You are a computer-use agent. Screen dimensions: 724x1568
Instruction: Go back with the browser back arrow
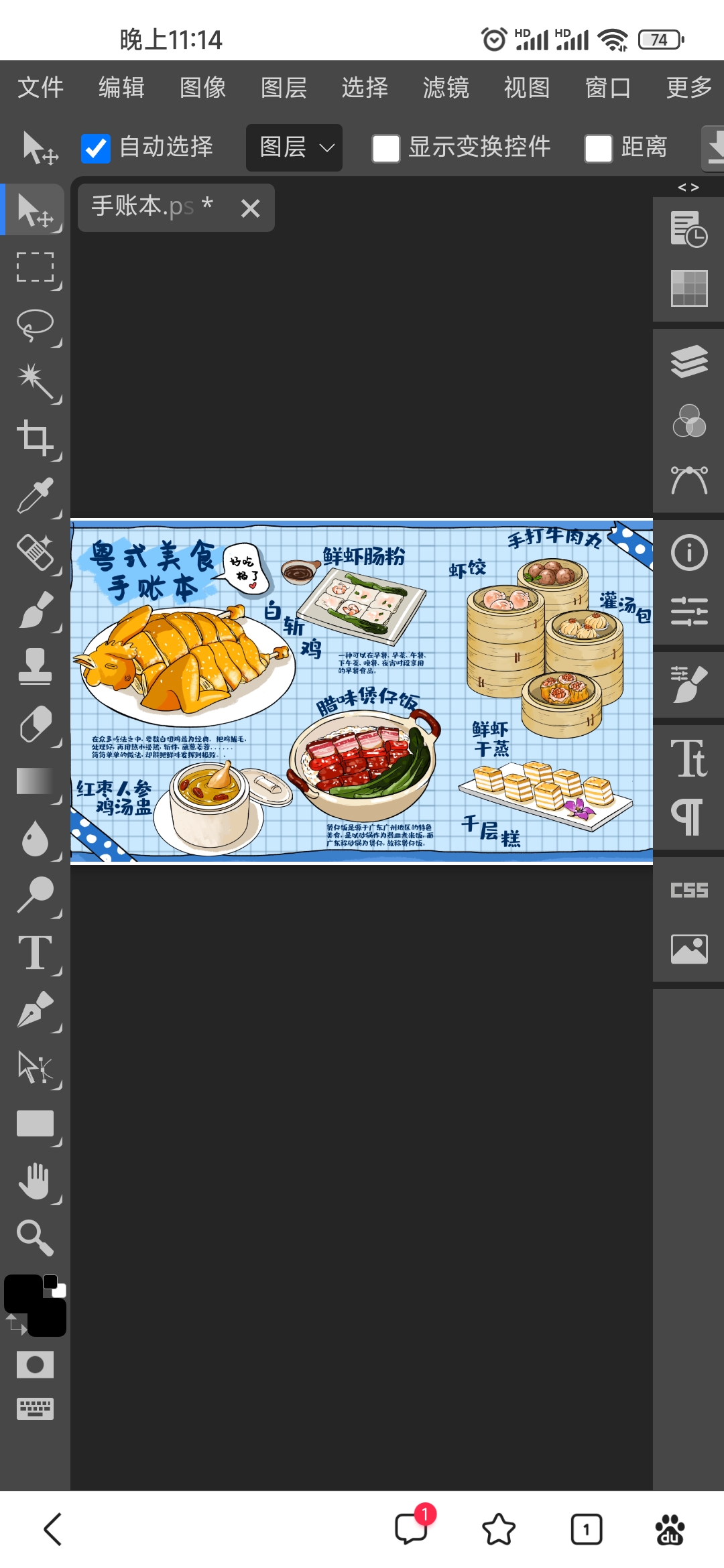(53, 1529)
